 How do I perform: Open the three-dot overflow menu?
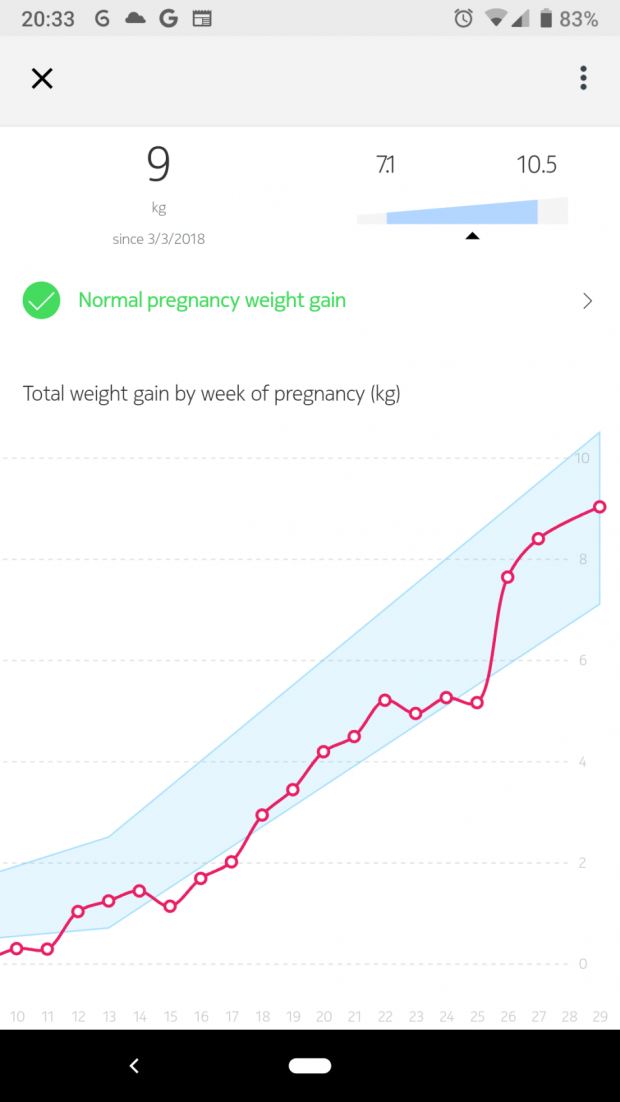tap(583, 78)
